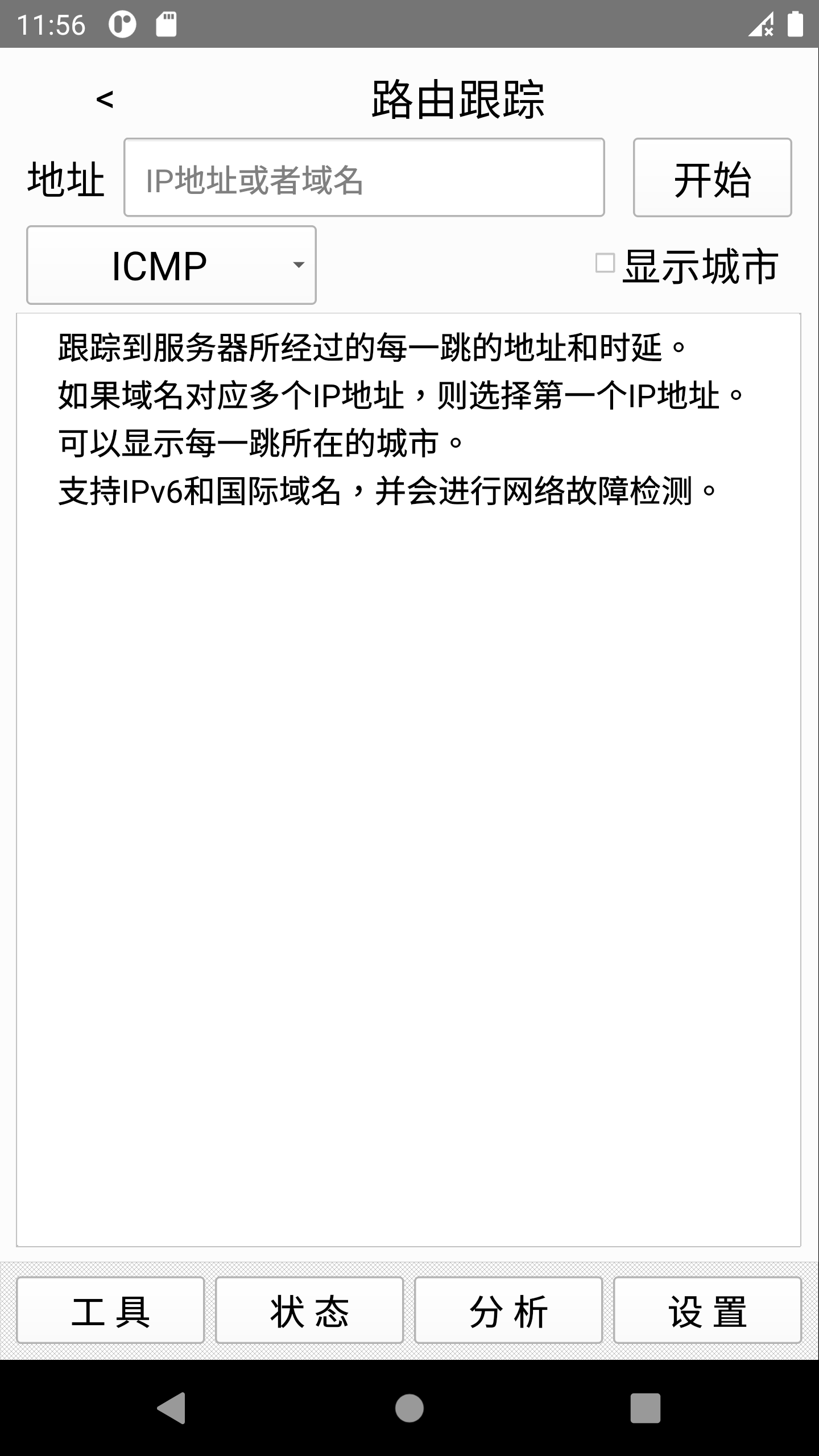Go back using the < arrow
Screen dimensions: 819x1456
pos(105,100)
